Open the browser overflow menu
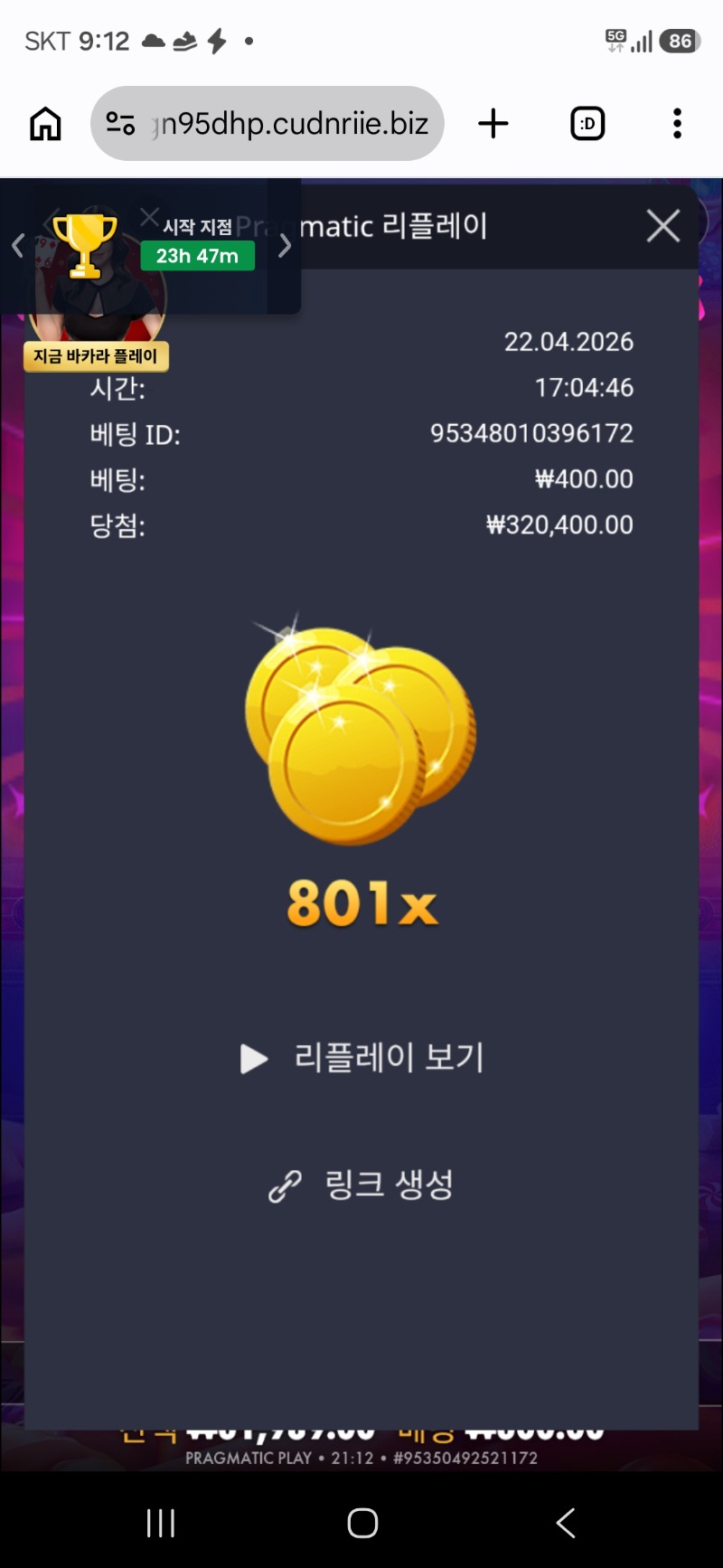This screenshot has height=1568, width=723. (x=677, y=124)
